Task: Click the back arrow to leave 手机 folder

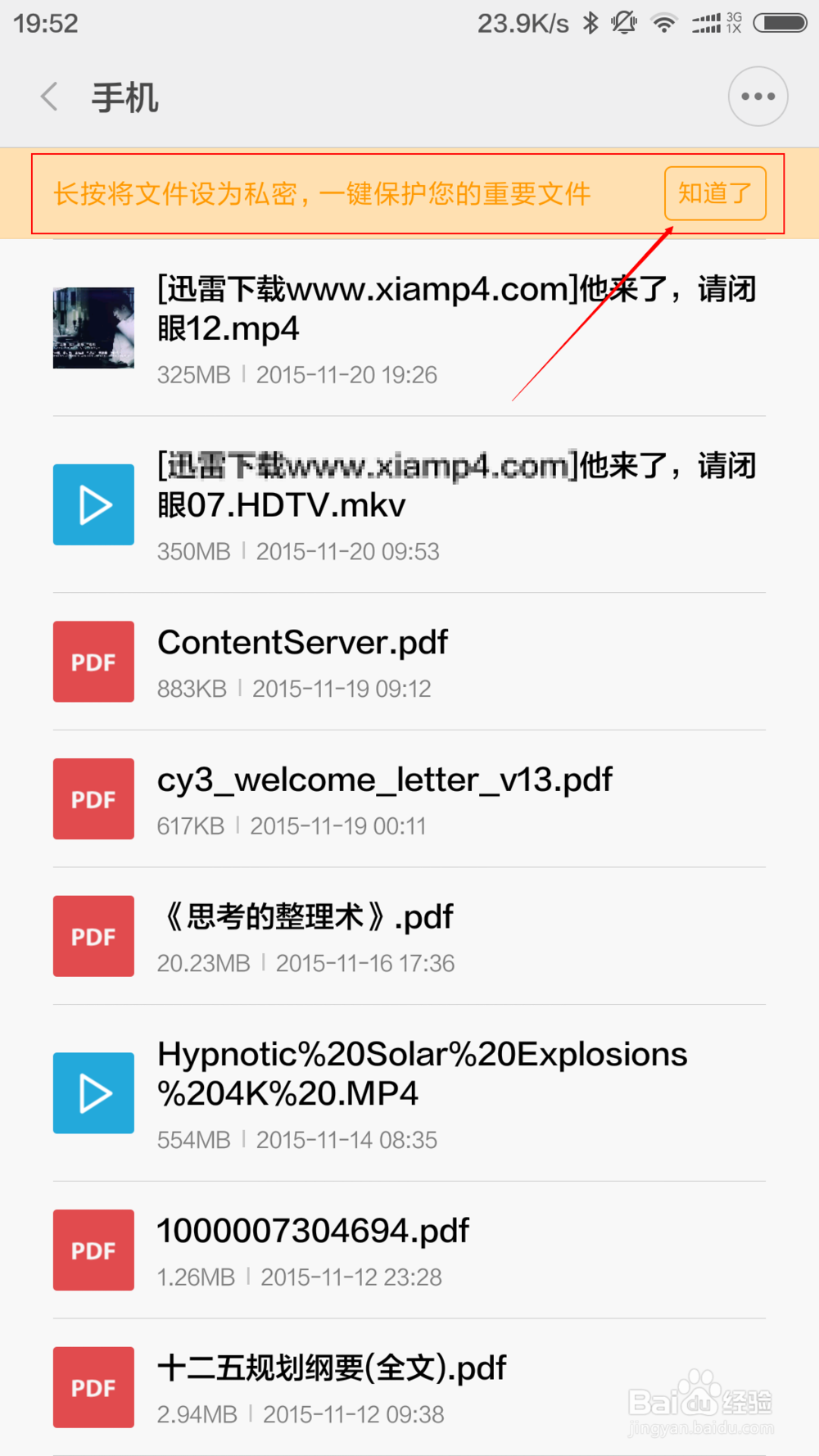Action: 49,96
